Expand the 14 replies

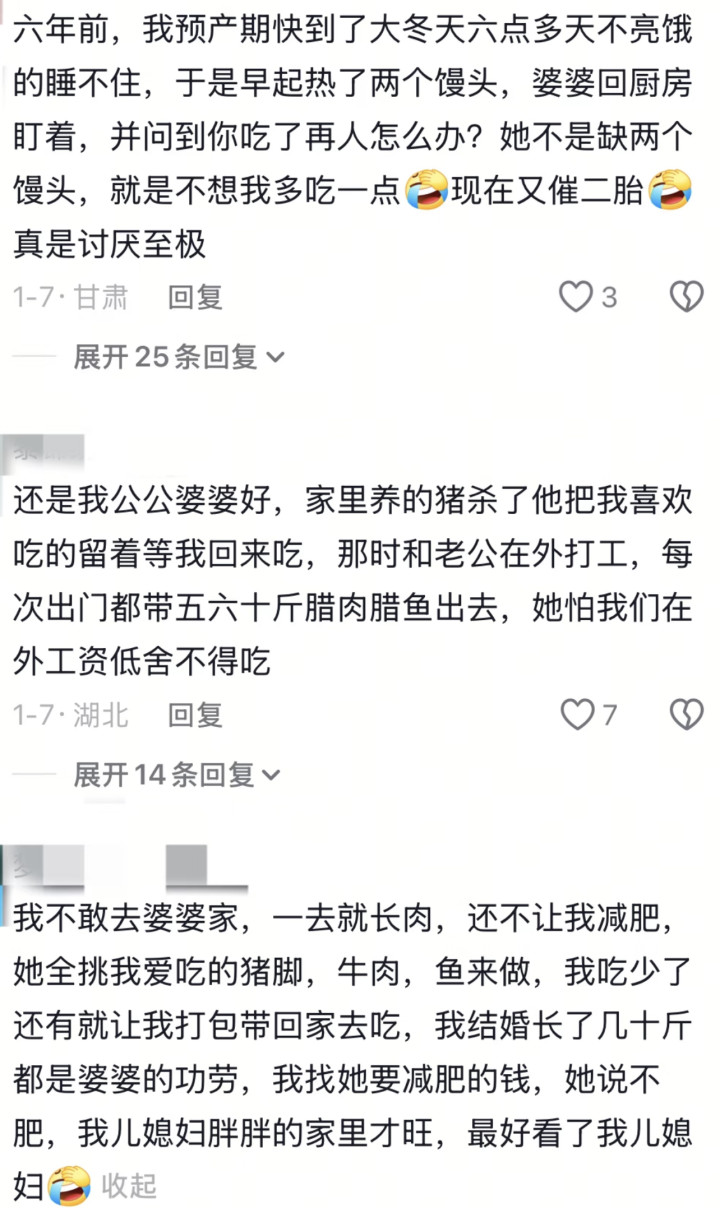(x=177, y=774)
